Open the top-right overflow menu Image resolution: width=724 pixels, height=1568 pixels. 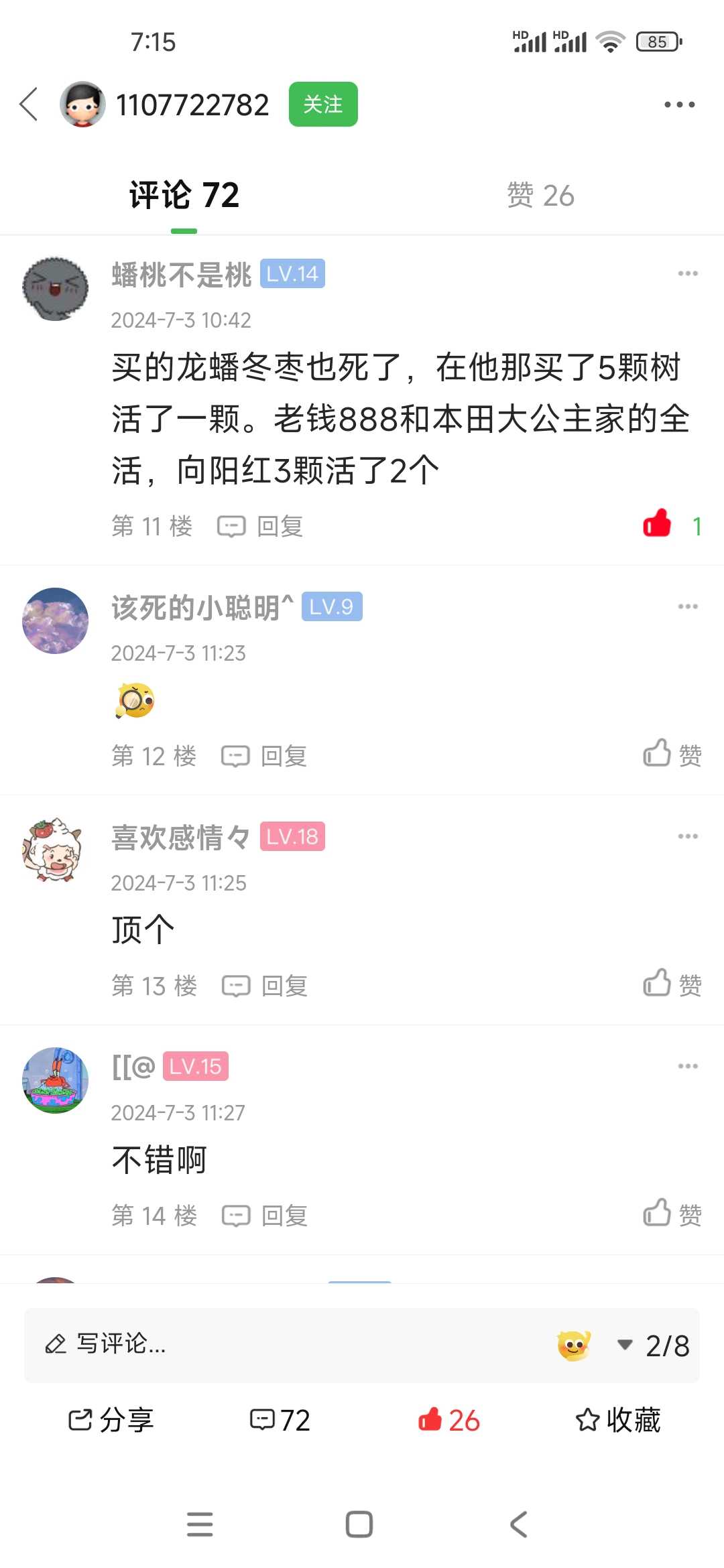[x=679, y=105]
